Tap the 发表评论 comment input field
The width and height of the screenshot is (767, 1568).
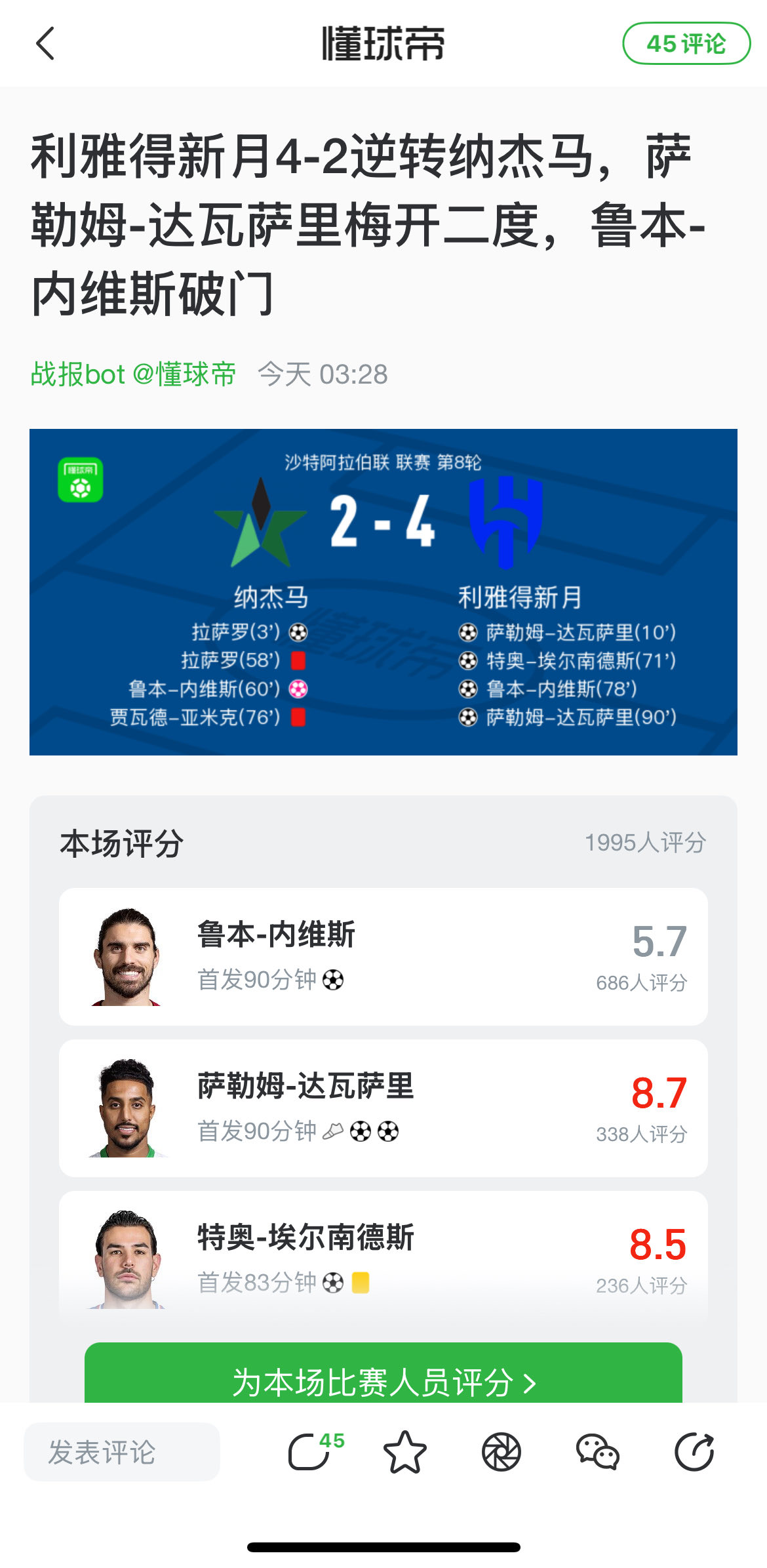click(122, 1452)
